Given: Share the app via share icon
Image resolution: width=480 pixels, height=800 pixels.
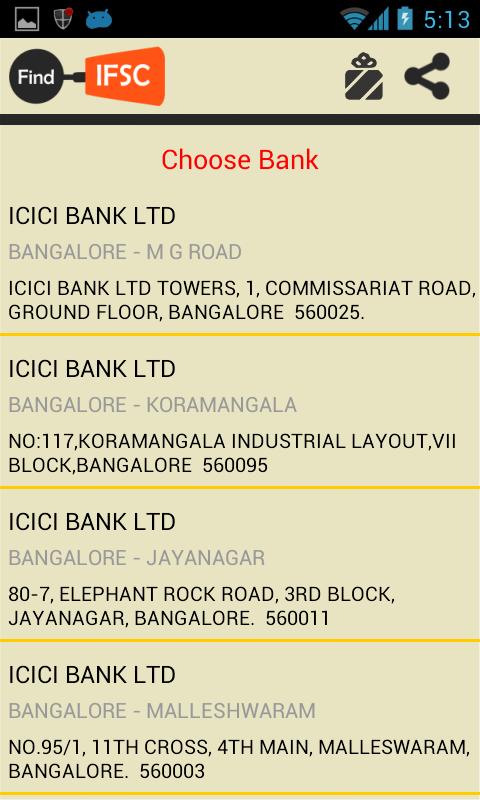Looking at the screenshot, I should point(427,76).
